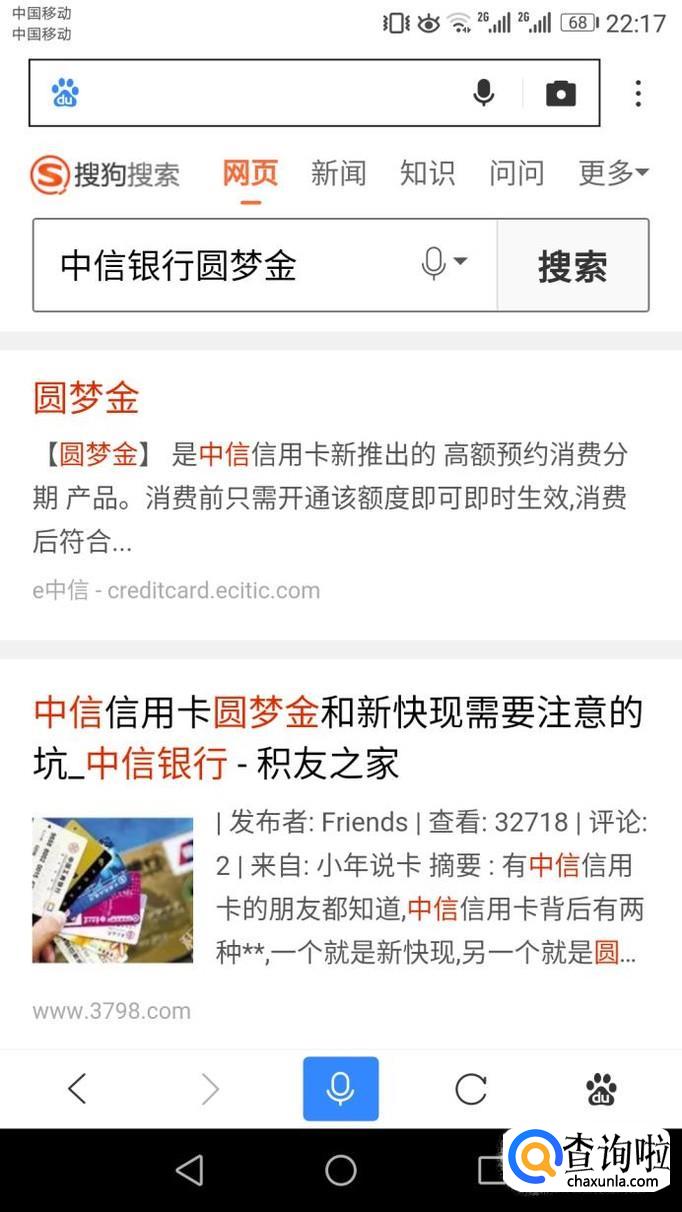The height and width of the screenshot is (1212, 682).
Task: Tap the 搜索 button
Action: [x=573, y=266]
